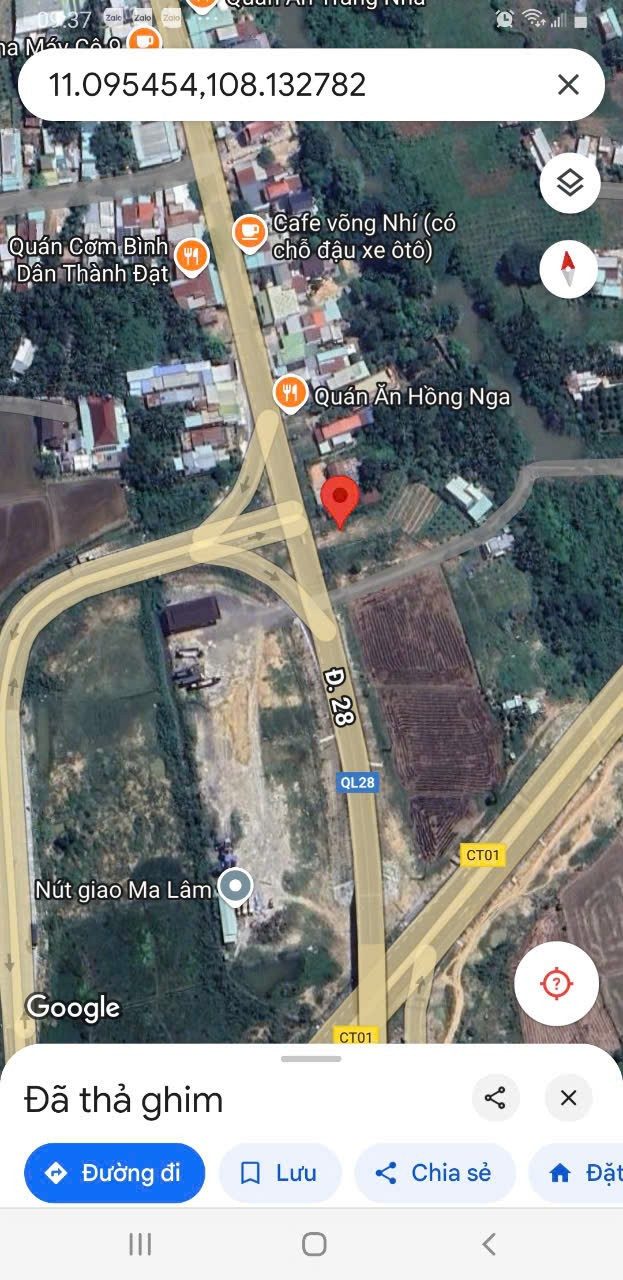
Task: Clear the coordinates from the search bar
Action: pos(568,85)
